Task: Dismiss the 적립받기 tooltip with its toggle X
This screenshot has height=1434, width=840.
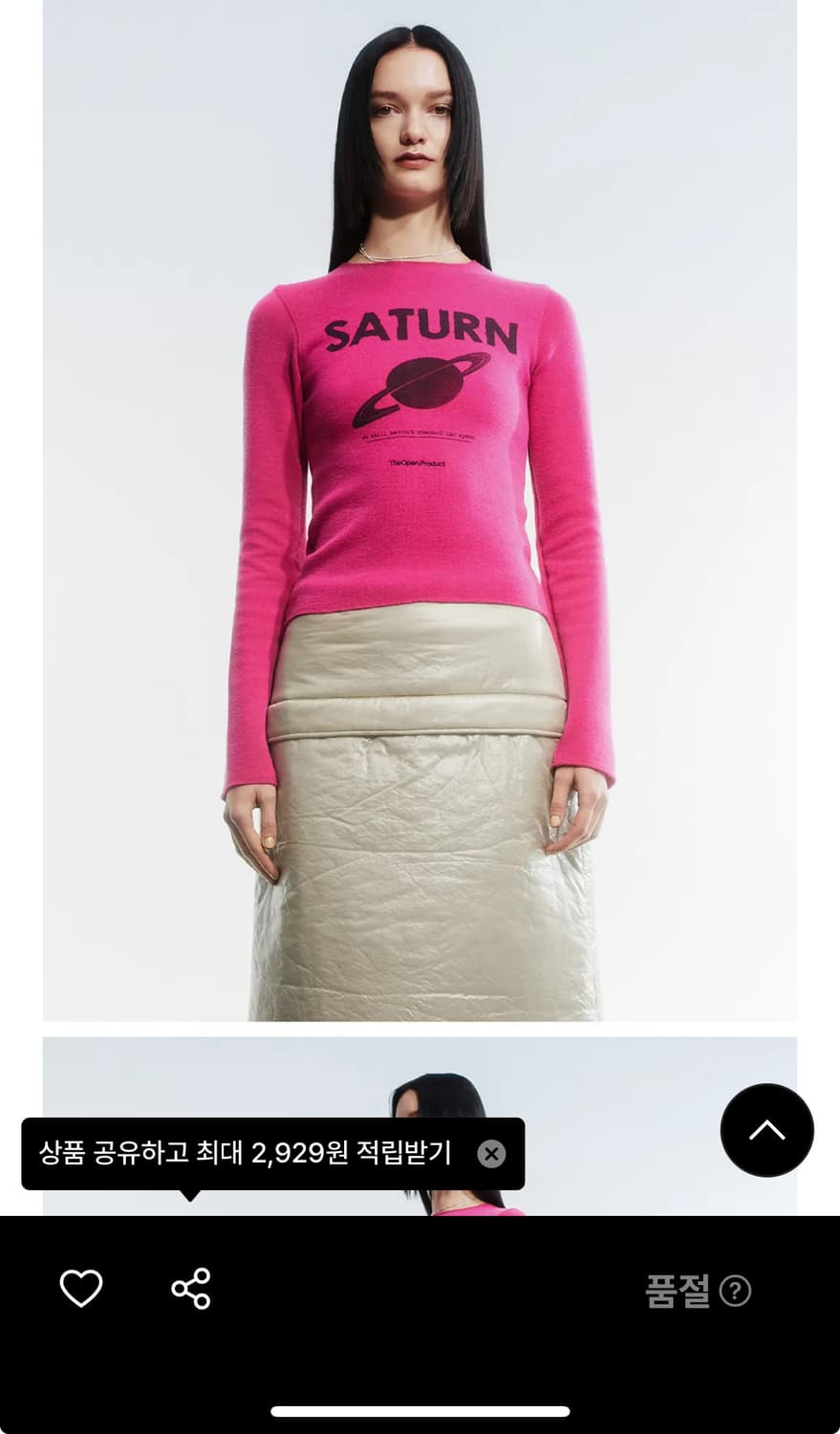Action: coord(492,1155)
